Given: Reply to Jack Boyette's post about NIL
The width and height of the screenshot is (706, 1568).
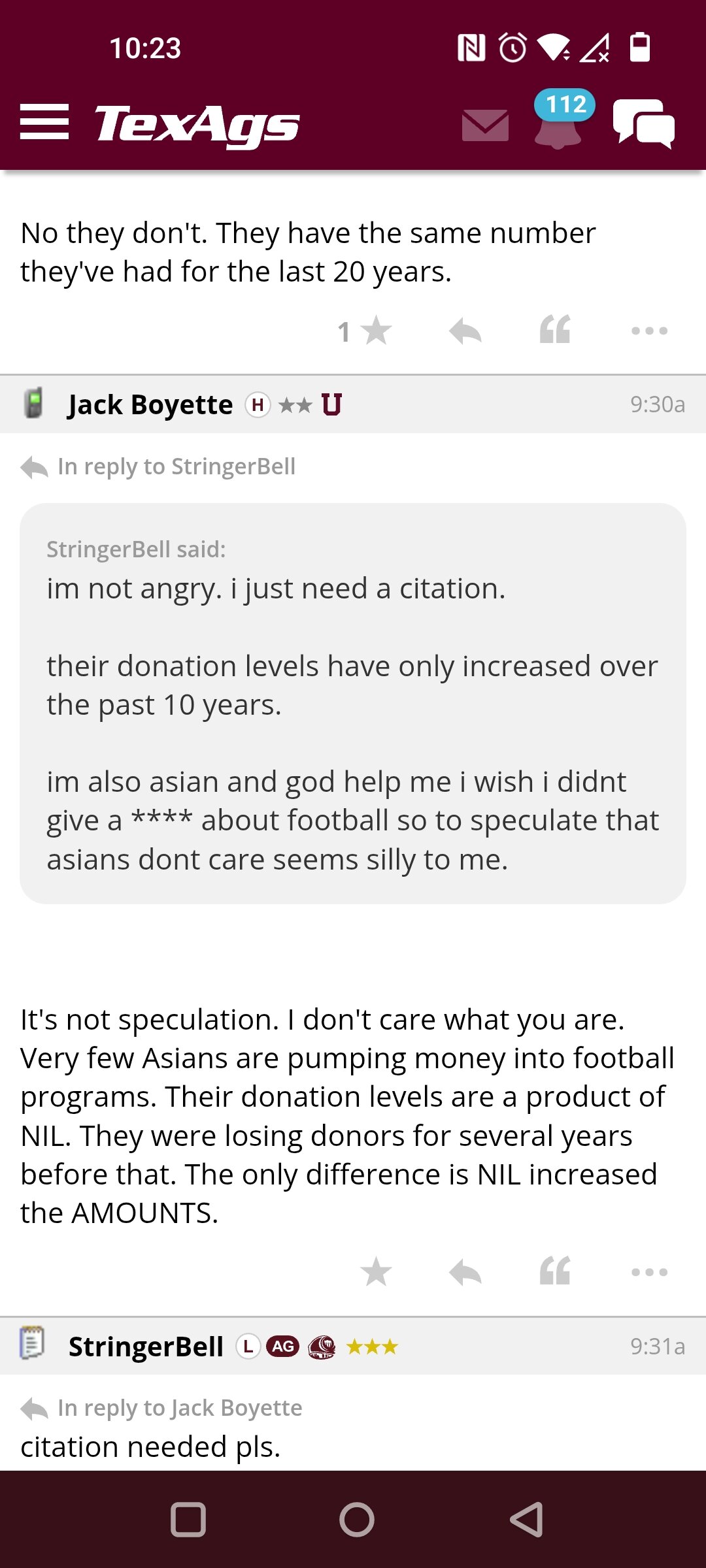Looking at the screenshot, I should [465, 1272].
